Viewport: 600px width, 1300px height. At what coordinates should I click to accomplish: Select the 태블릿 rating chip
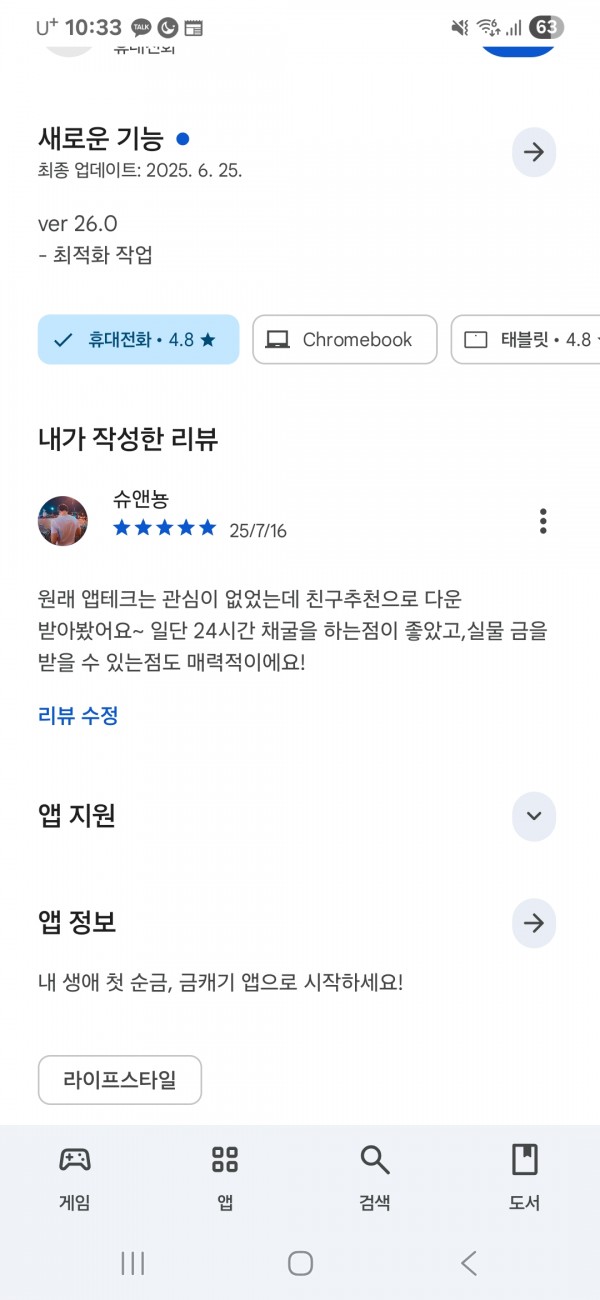click(525, 340)
